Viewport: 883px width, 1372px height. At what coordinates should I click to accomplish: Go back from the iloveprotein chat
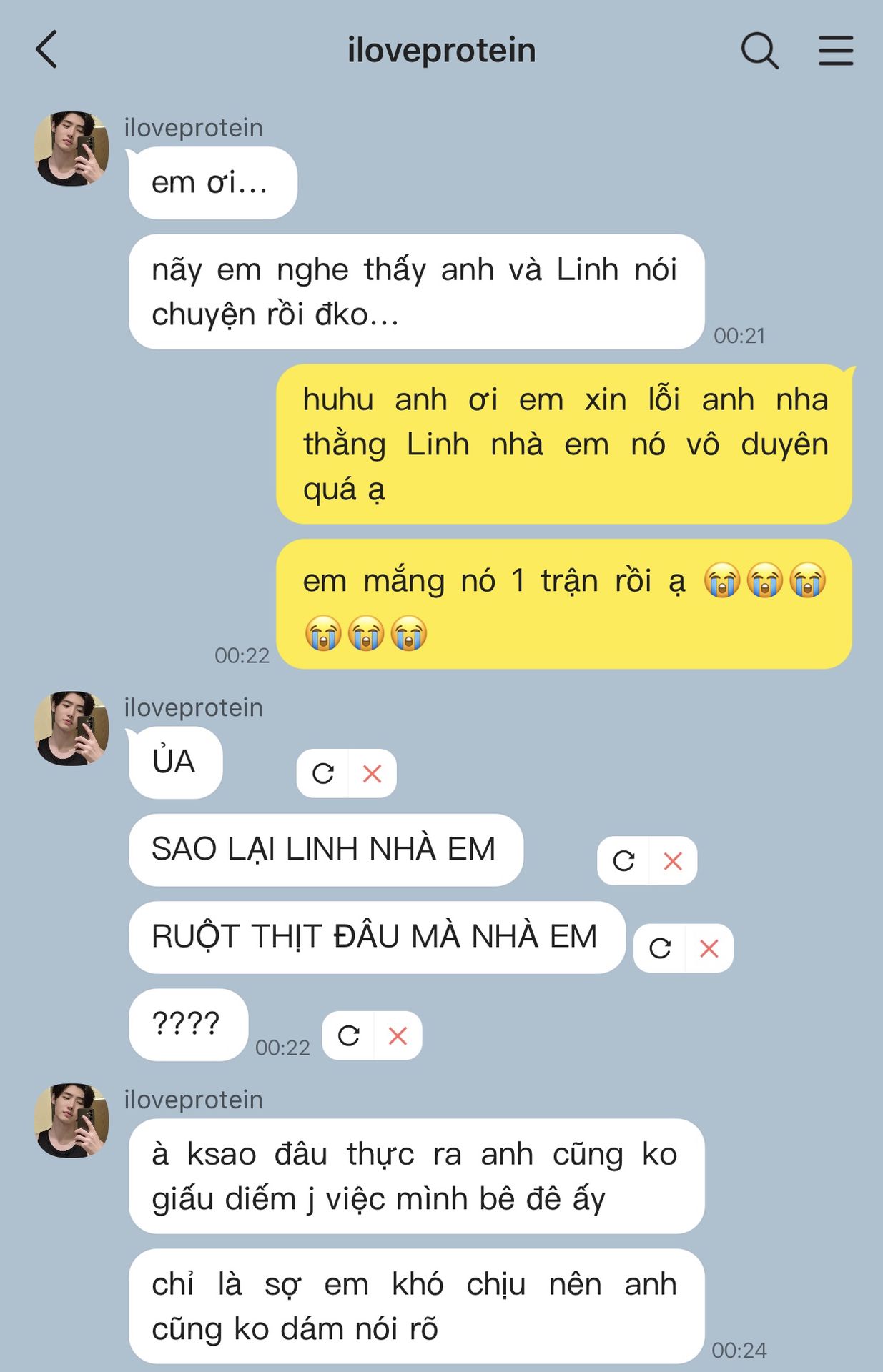tap(46, 50)
